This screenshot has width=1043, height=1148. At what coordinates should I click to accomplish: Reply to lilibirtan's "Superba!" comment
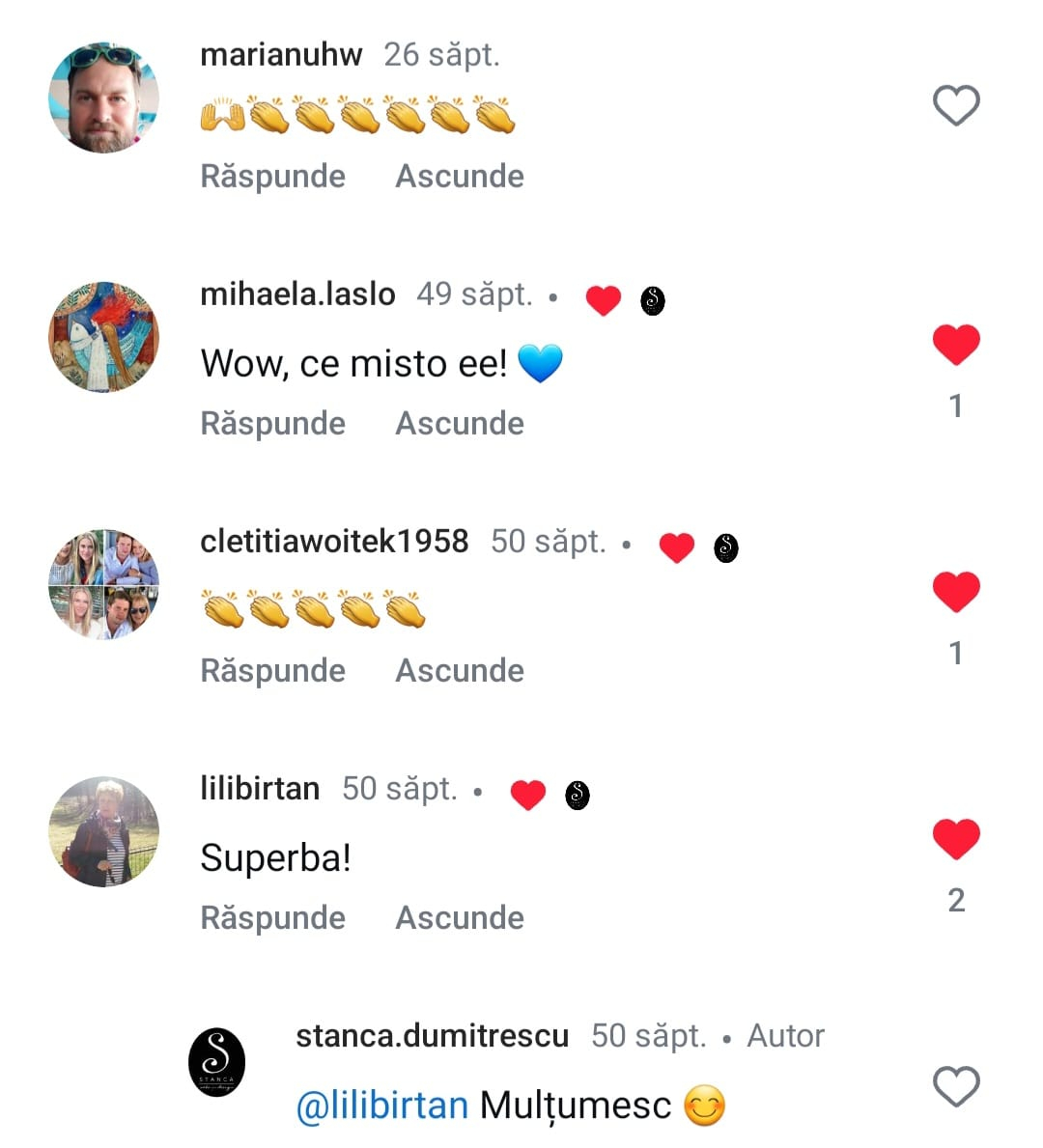tap(272, 918)
